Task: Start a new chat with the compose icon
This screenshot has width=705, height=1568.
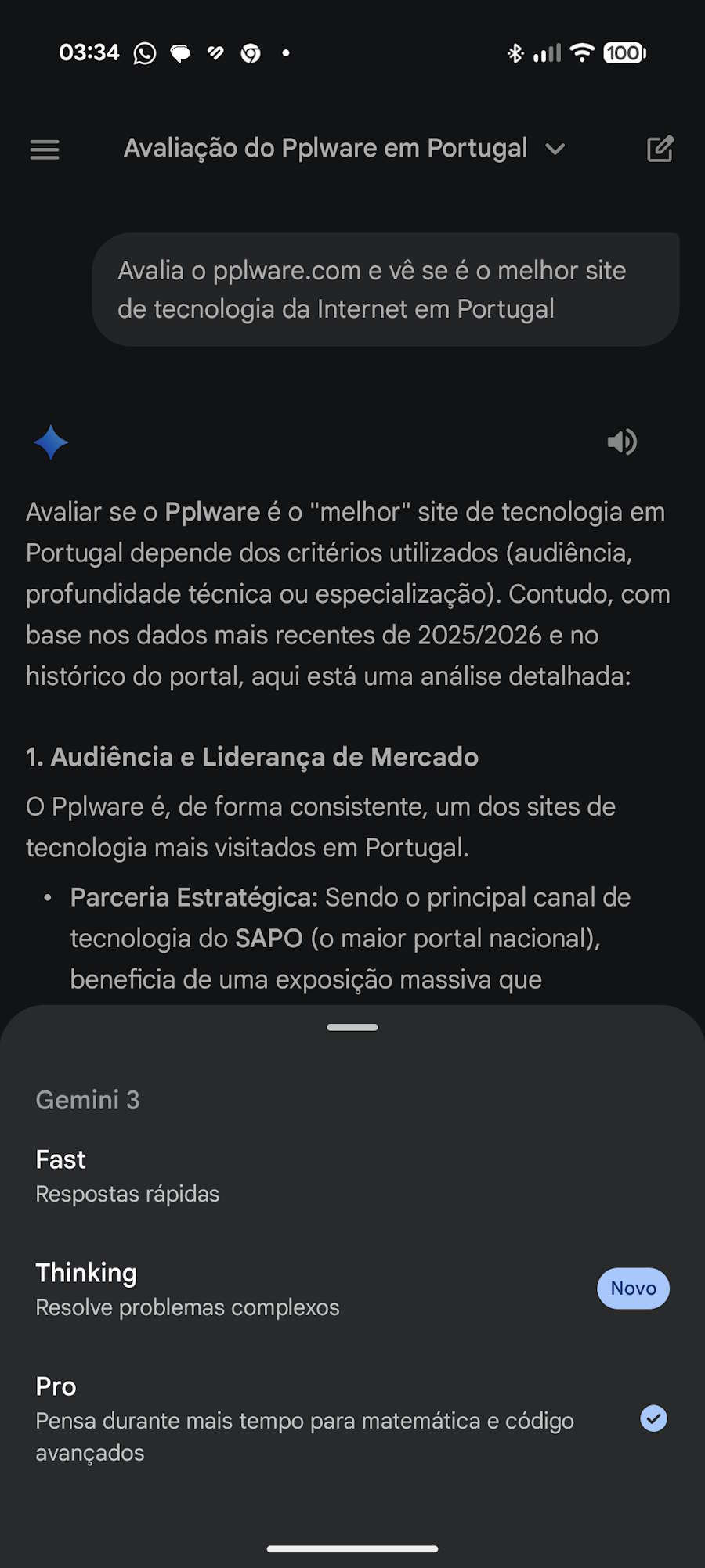Action: [x=660, y=149]
